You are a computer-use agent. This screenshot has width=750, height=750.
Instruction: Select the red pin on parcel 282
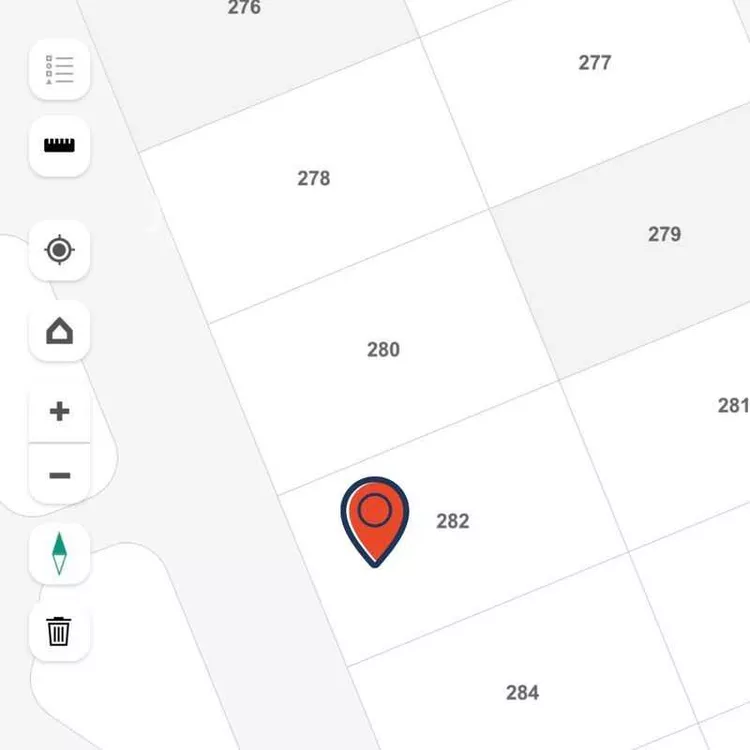coord(374,515)
